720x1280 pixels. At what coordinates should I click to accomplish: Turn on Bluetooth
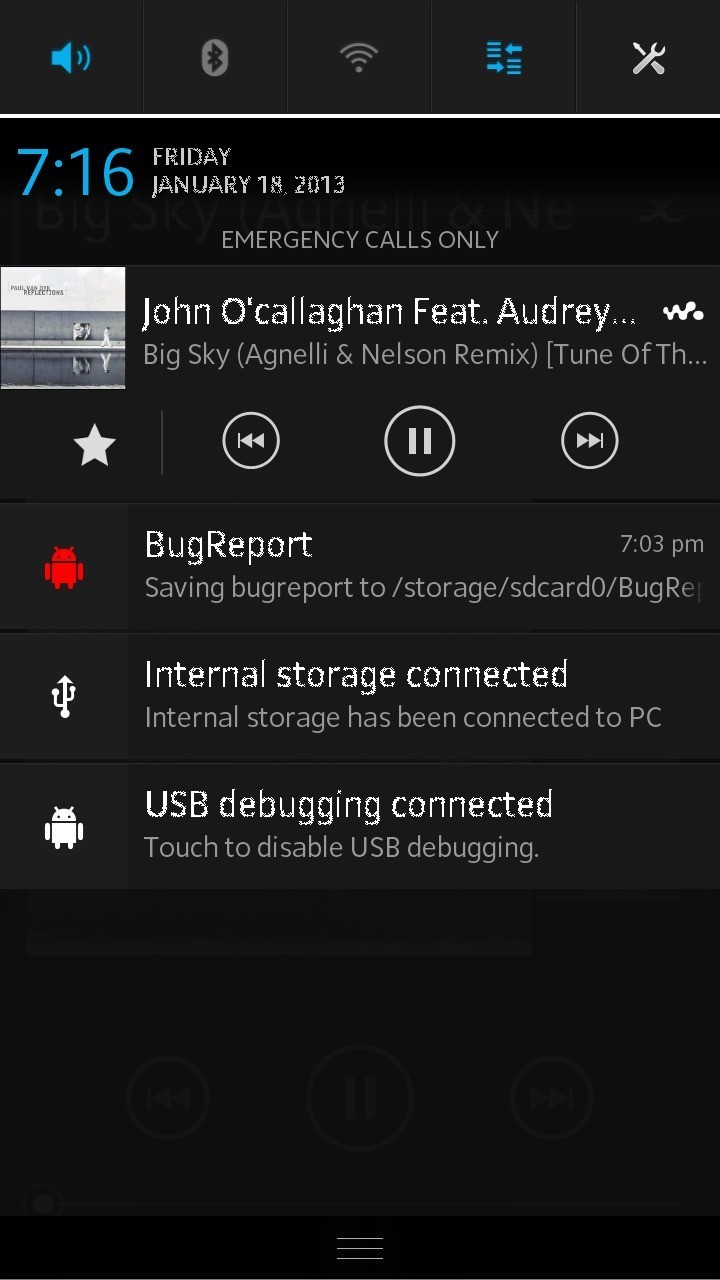tap(215, 58)
